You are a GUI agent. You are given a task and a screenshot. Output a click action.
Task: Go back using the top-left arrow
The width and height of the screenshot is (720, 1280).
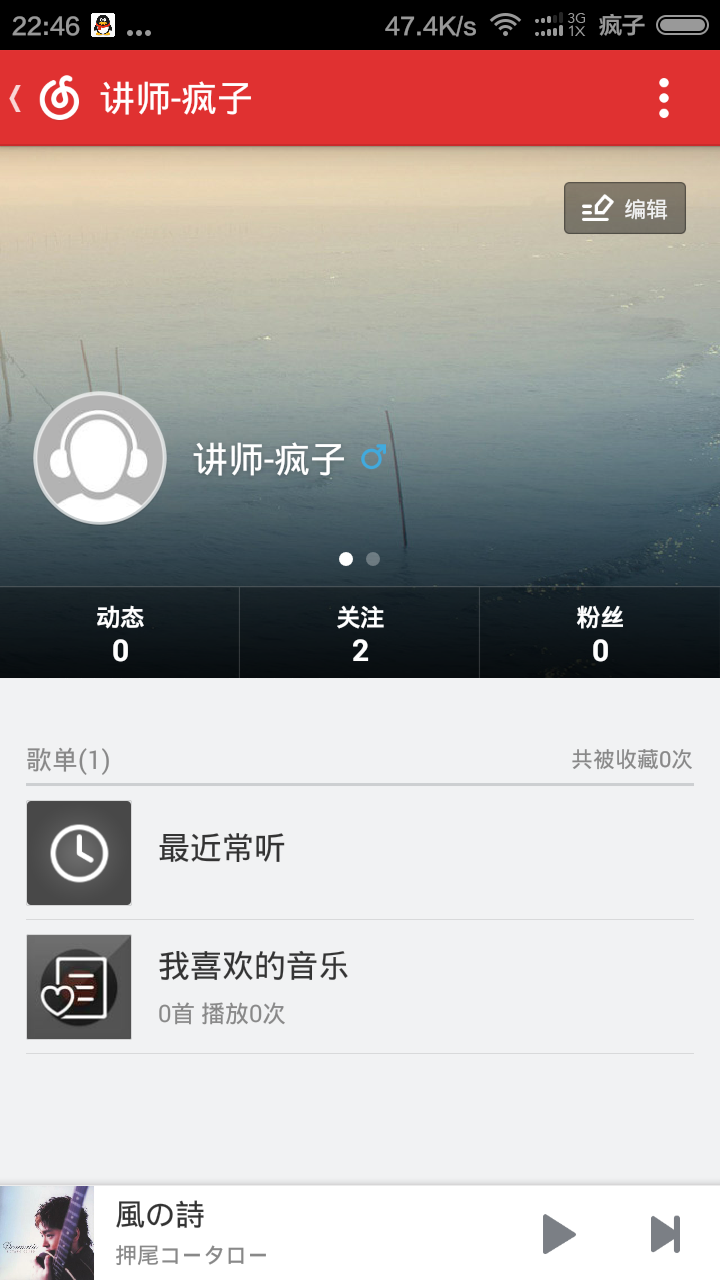18,98
